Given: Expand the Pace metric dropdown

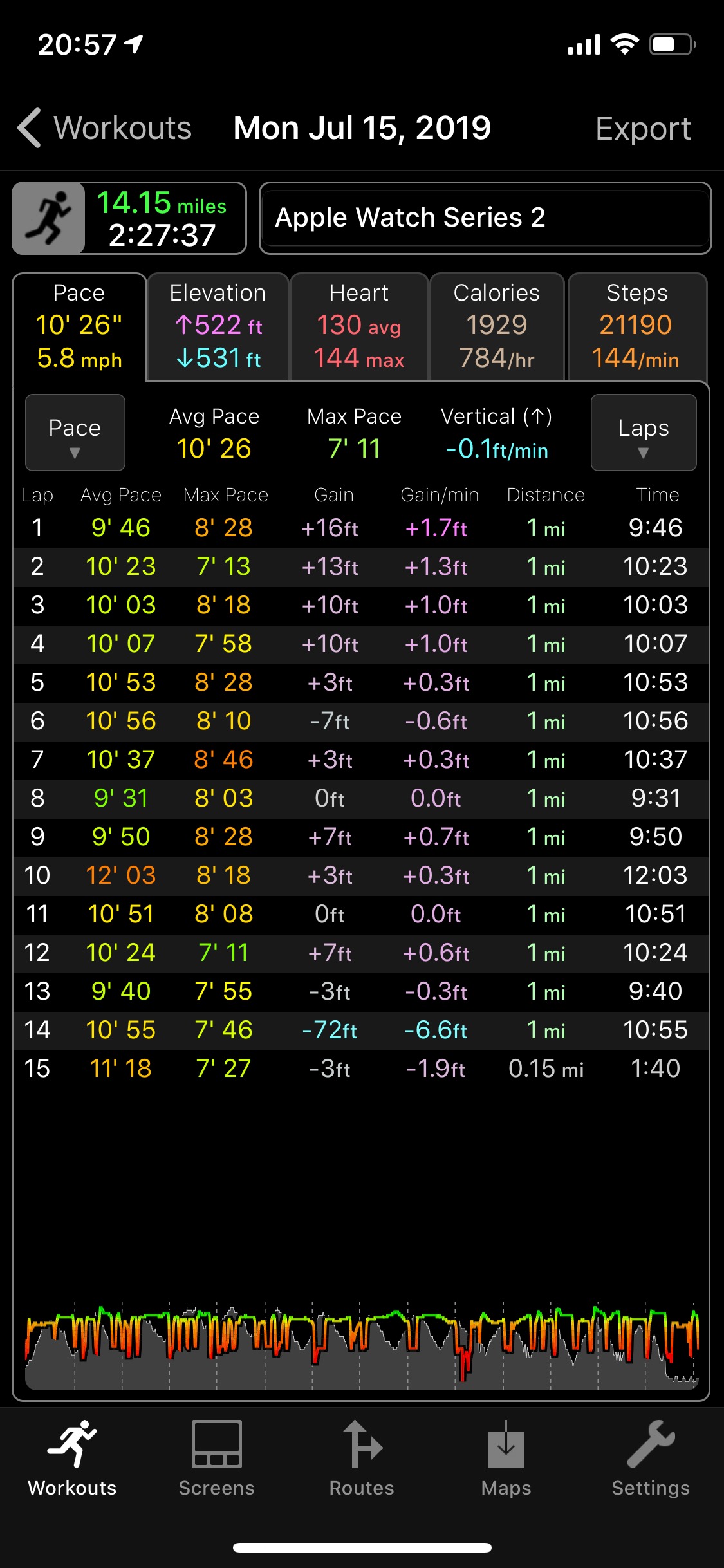Looking at the screenshot, I should coord(75,433).
